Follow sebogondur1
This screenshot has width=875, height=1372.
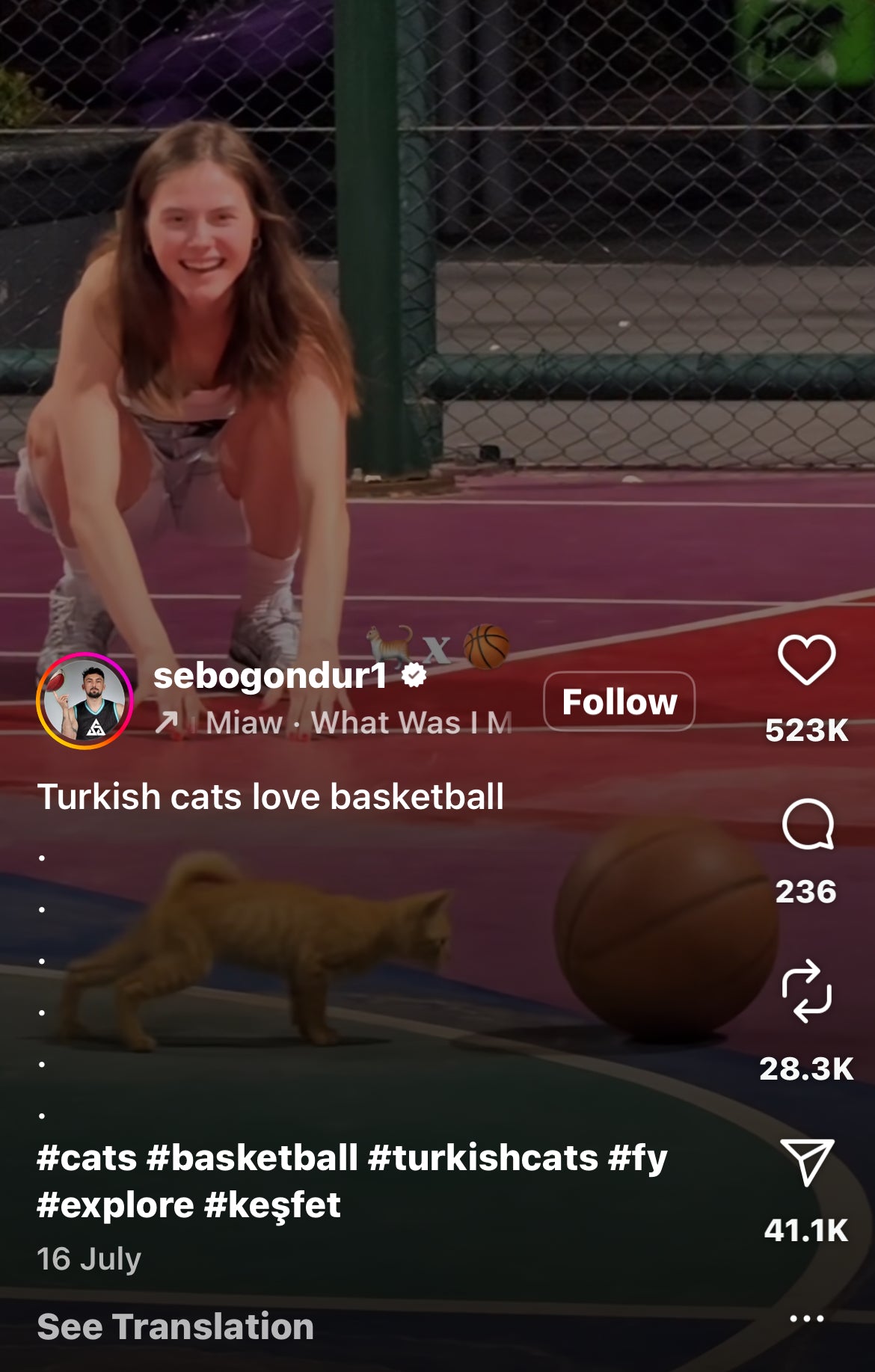pyautogui.click(x=618, y=701)
